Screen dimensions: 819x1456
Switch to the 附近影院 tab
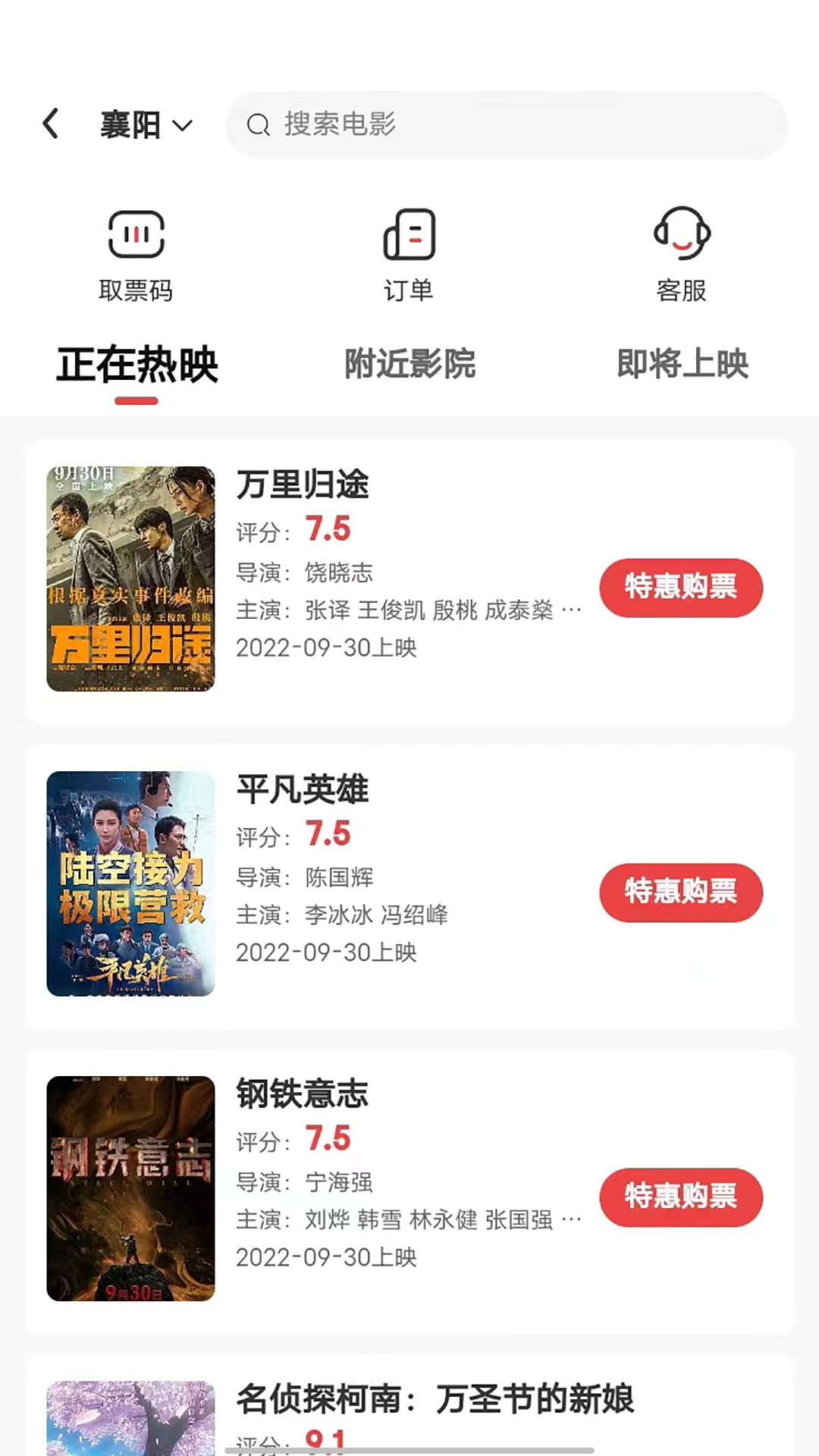tap(409, 364)
